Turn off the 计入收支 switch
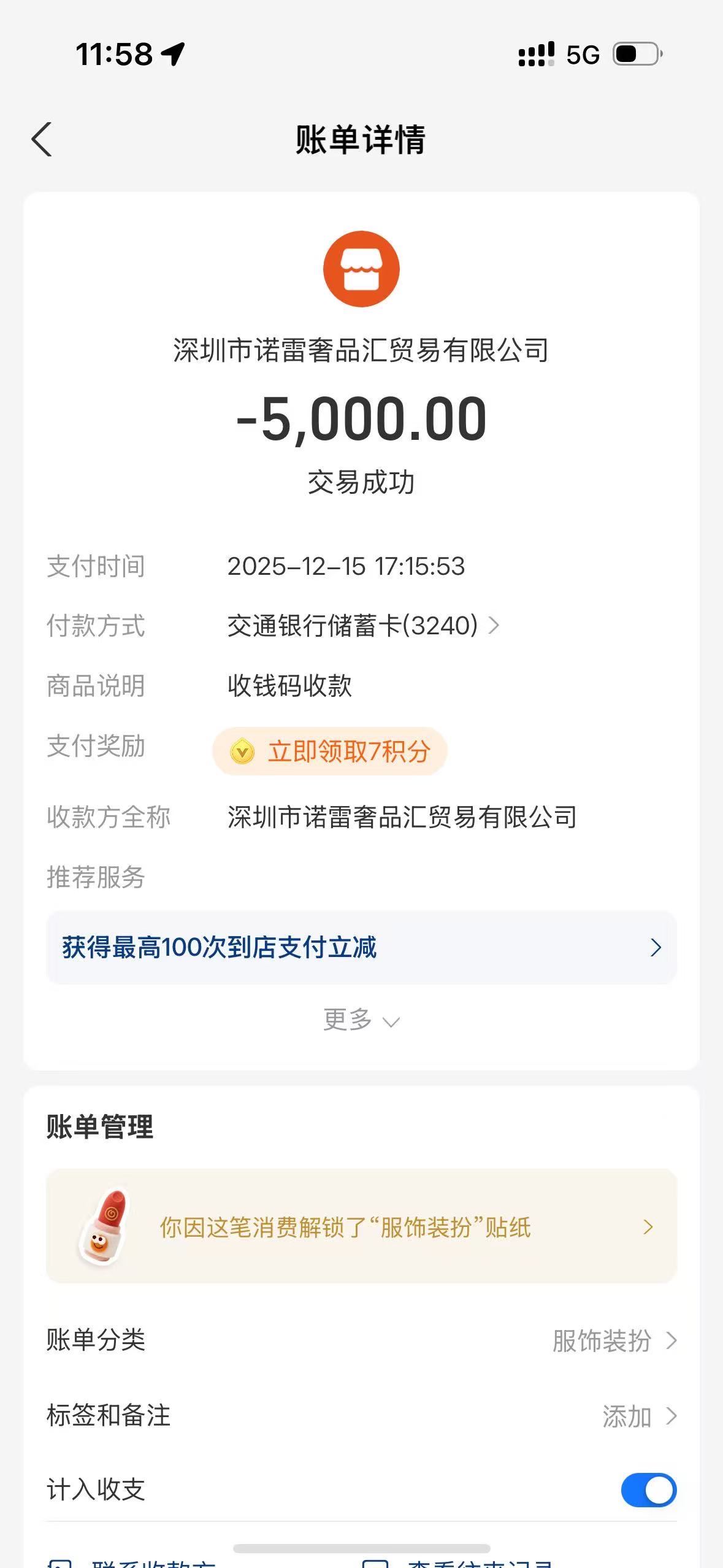Image resolution: width=723 pixels, height=1568 pixels. pyautogui.click(x=648, y=1490)
